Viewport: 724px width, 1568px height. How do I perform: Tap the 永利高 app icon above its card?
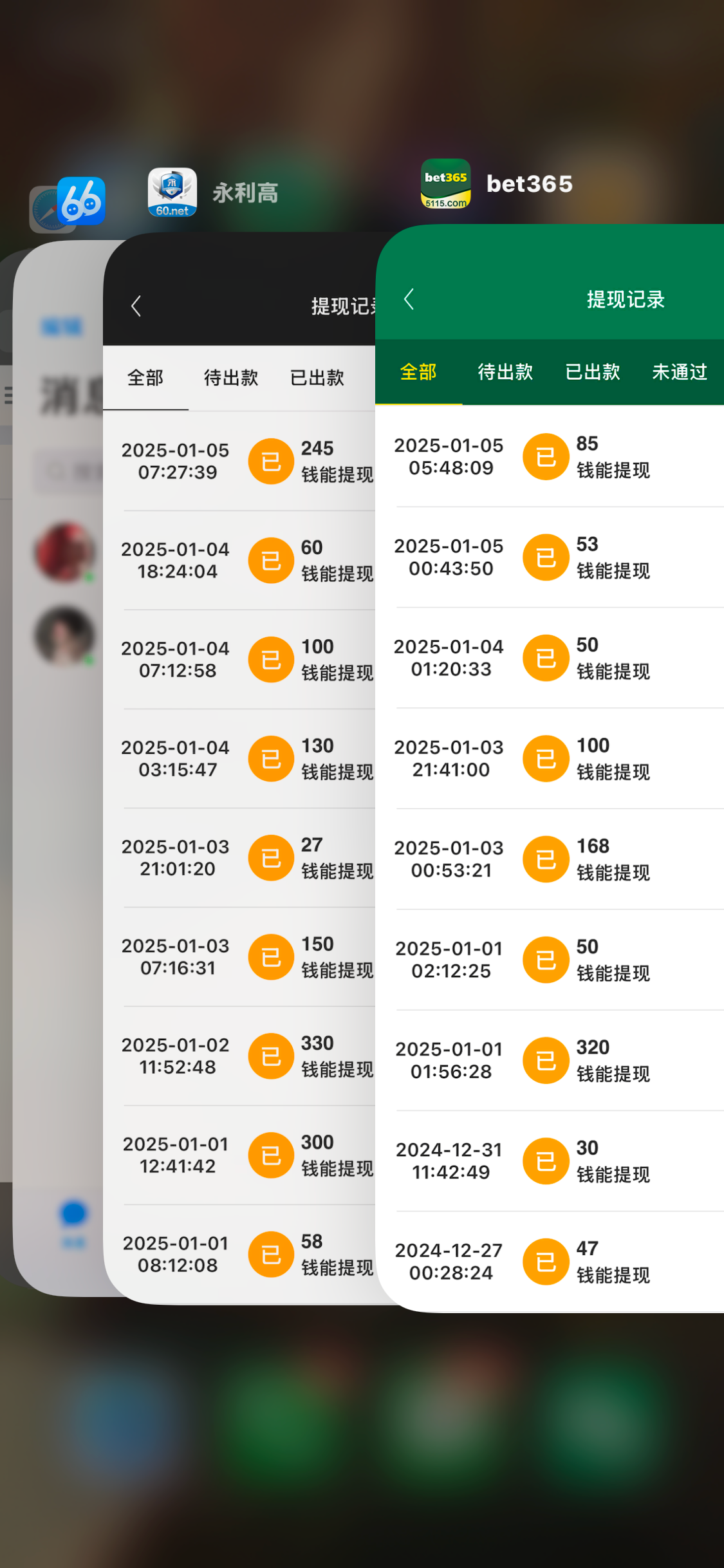coord(172,192)
